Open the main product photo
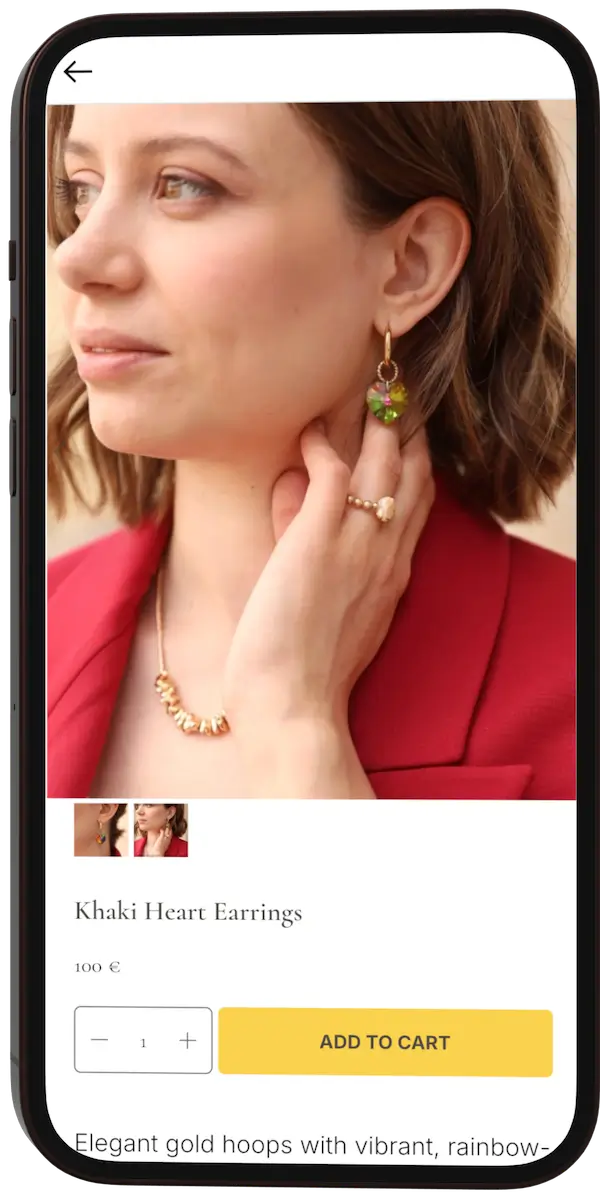600x1199 pixels. click(310, 450)
